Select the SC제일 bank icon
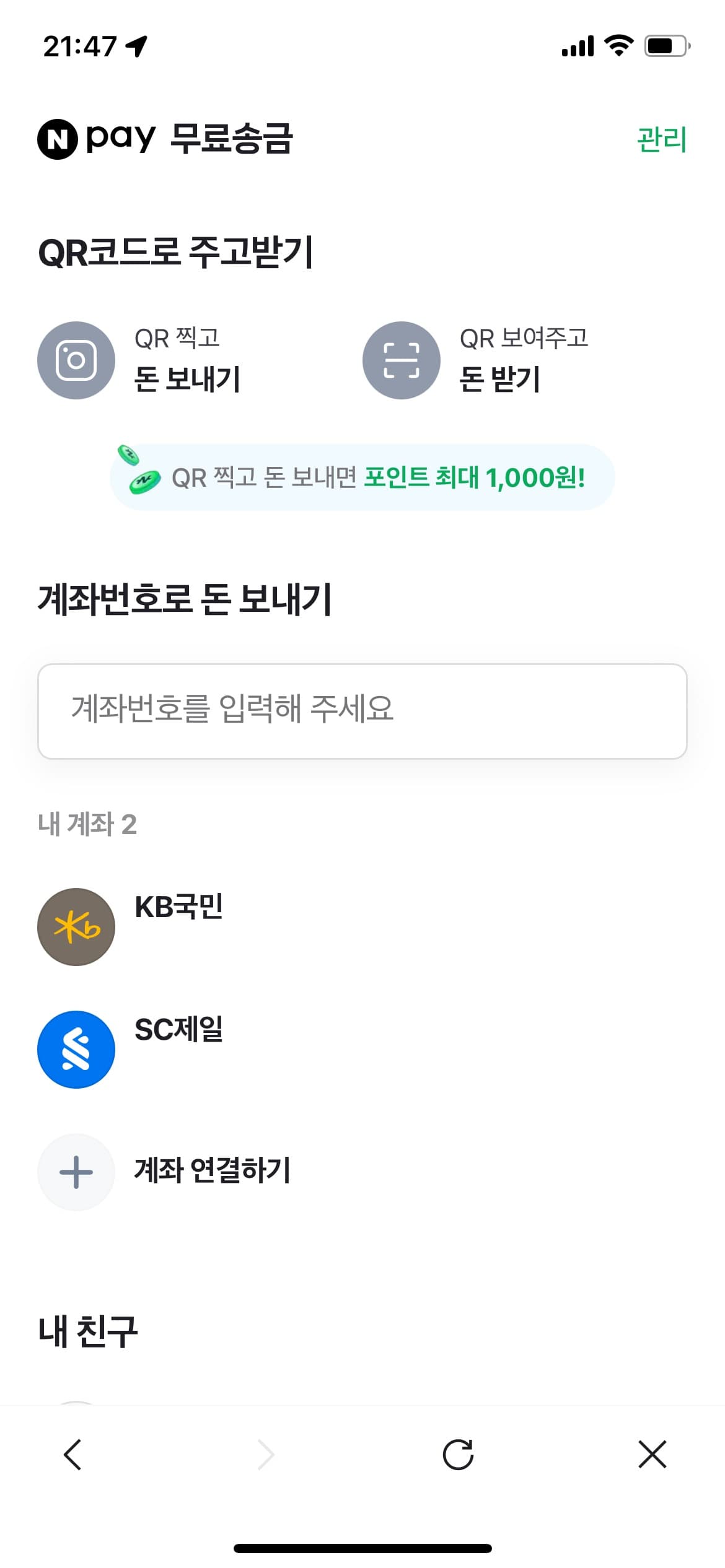 [x=76, y=1048]
